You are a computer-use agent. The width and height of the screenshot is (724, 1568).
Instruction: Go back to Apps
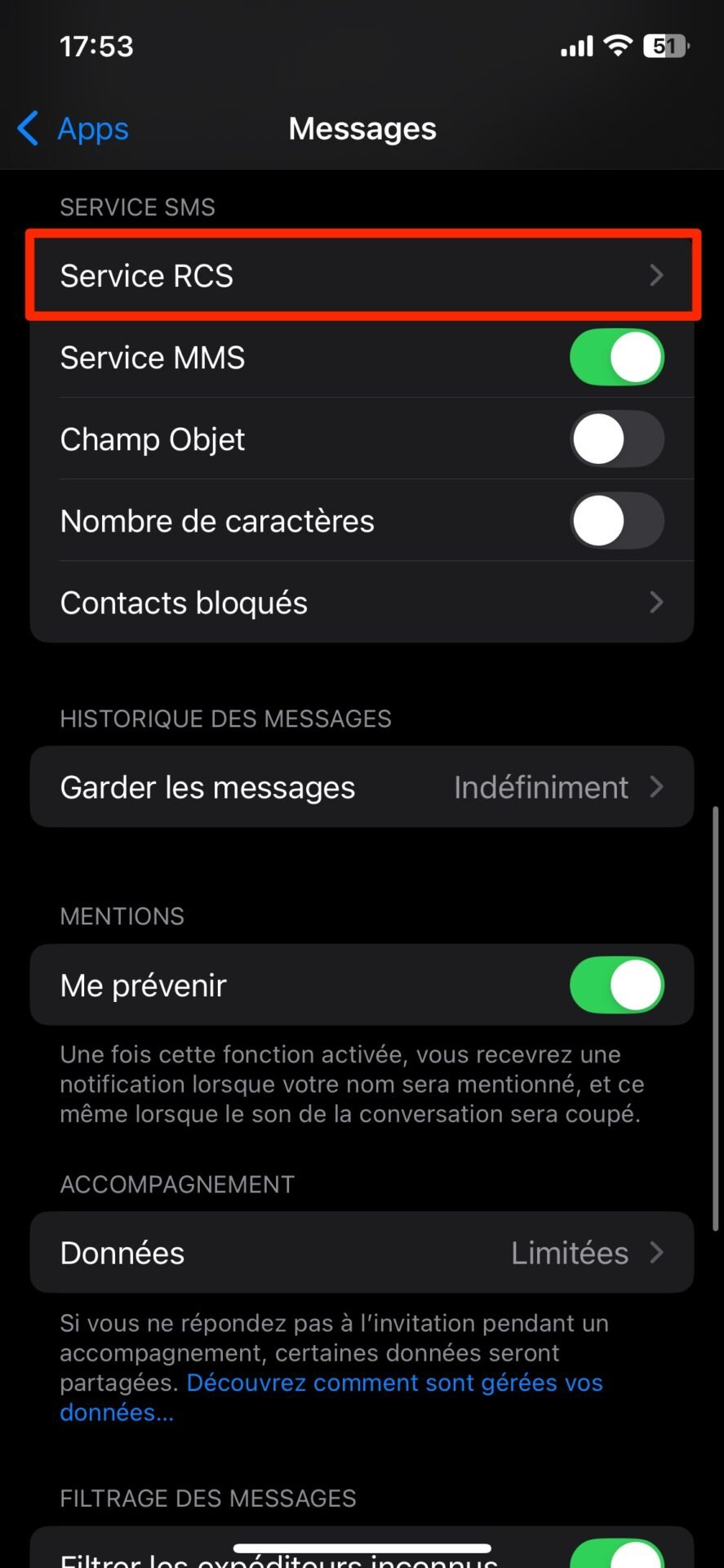click(73, 128)
